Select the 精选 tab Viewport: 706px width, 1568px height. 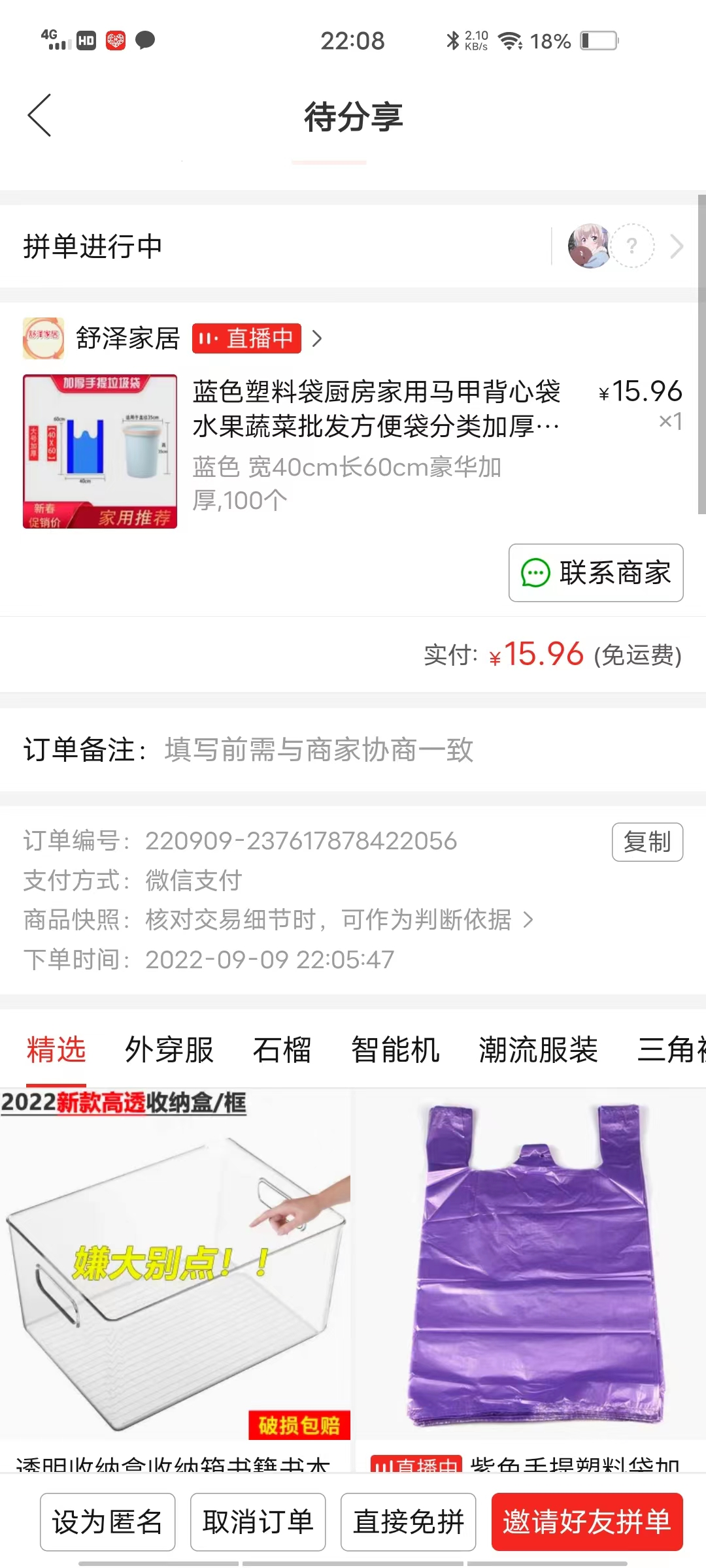[56, 1050]
